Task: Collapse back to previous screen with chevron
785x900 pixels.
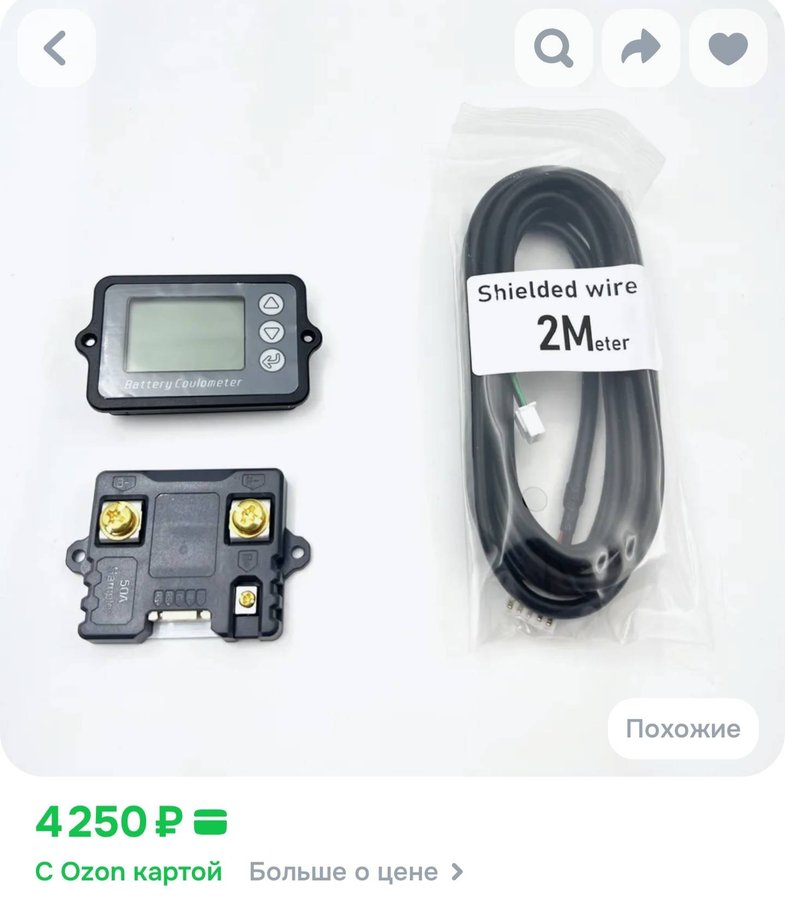Action: tap(57, 49)
